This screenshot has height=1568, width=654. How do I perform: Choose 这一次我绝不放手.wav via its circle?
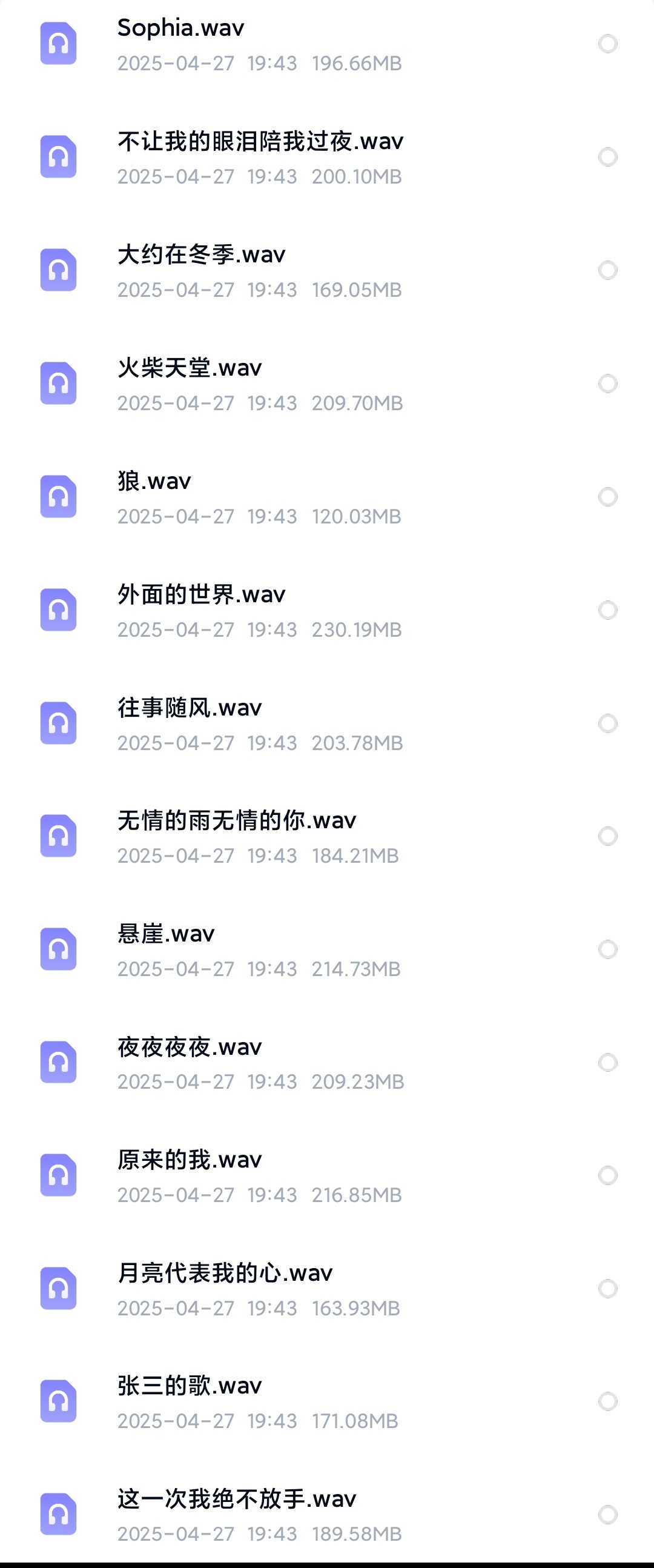607,1514
